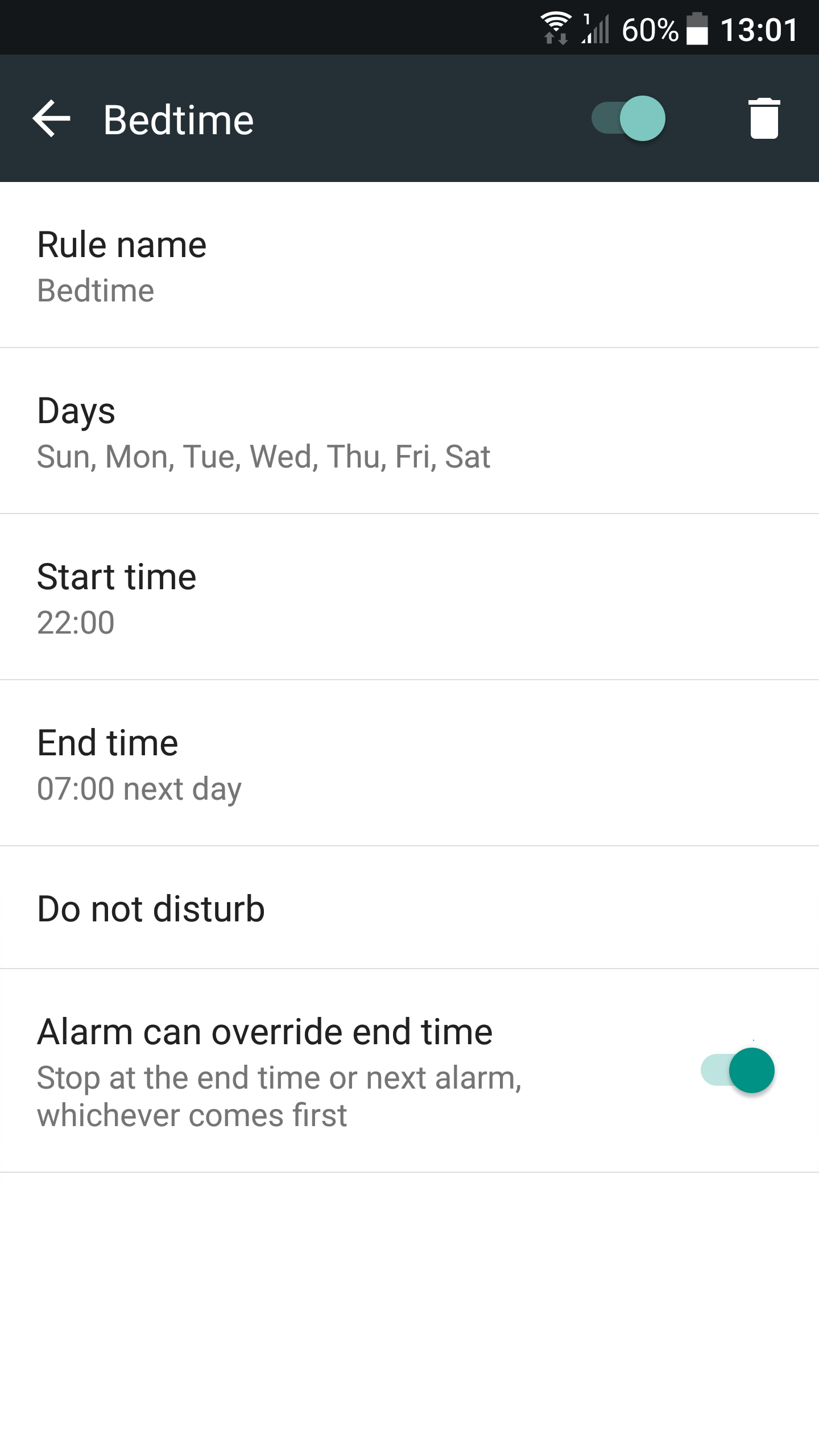The image size is (819, 1456).
Task: Open the Days setting
Action: (409, 431)
